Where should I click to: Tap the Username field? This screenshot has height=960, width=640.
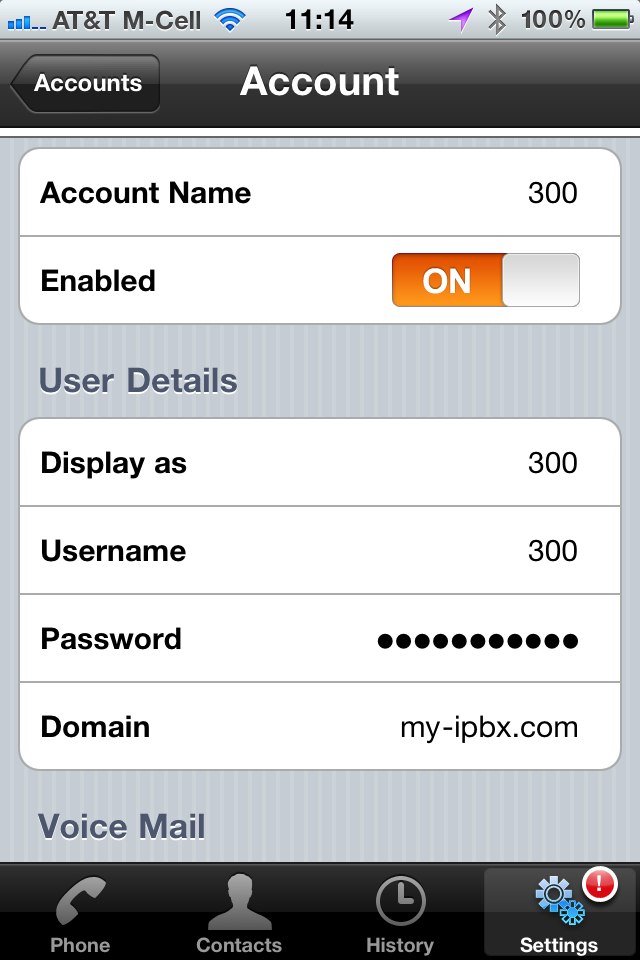(x=320, y=550)
